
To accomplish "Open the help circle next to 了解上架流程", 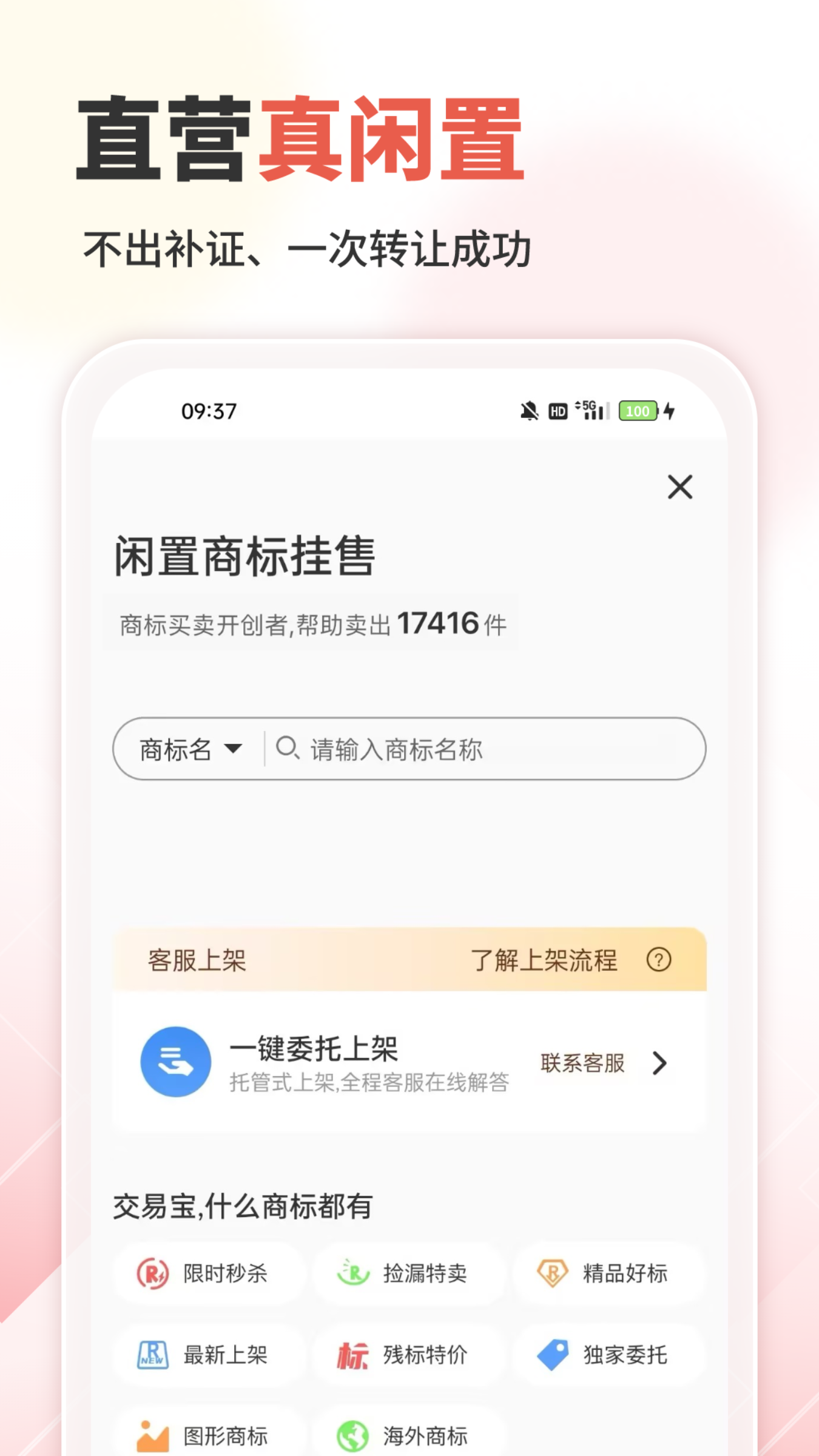I will pos(659,960).
